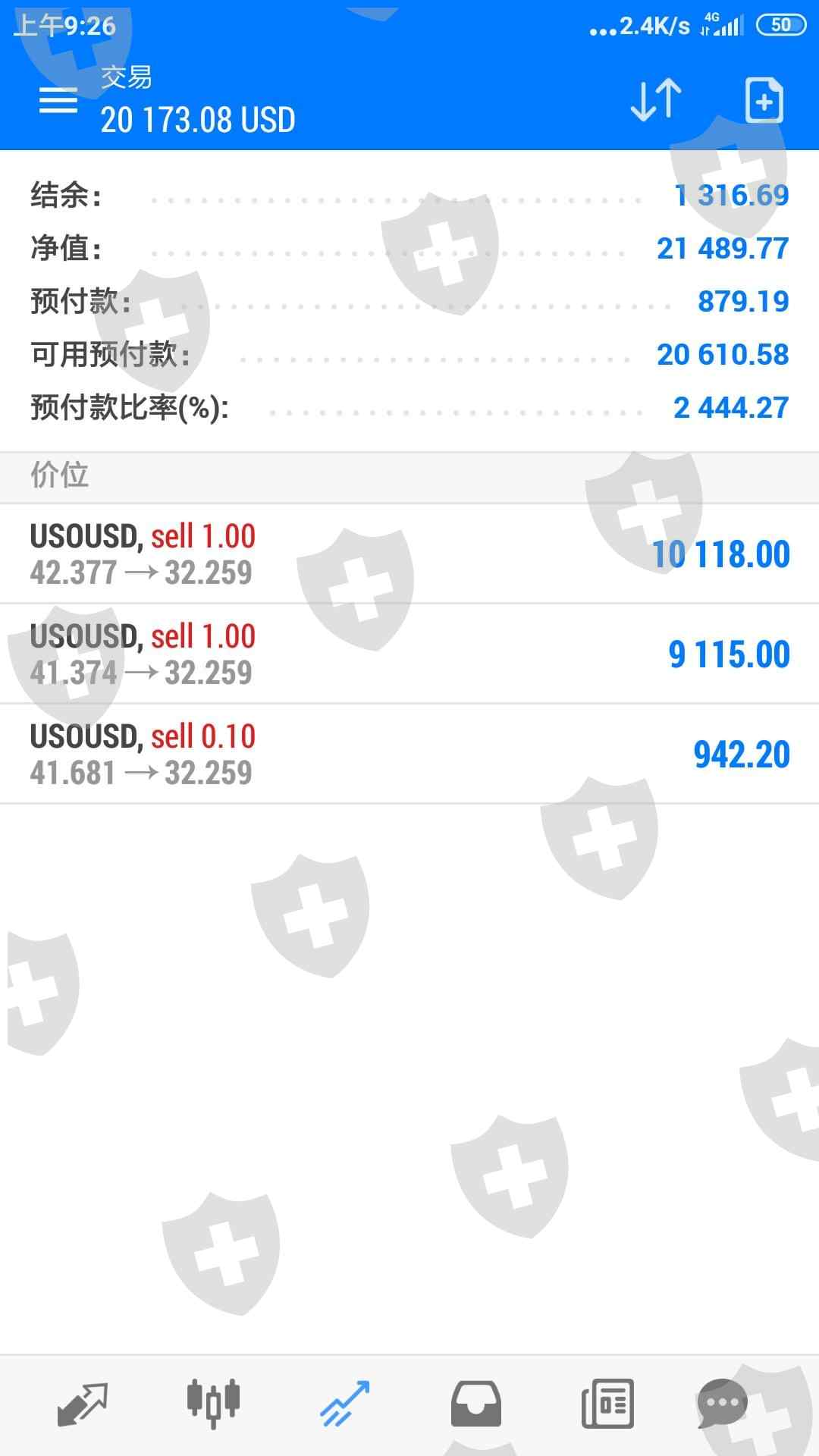The height and width of the screenshot is (1456, 819).
Task: Switch to the Quotes tab
Action: coord(83,1403)
